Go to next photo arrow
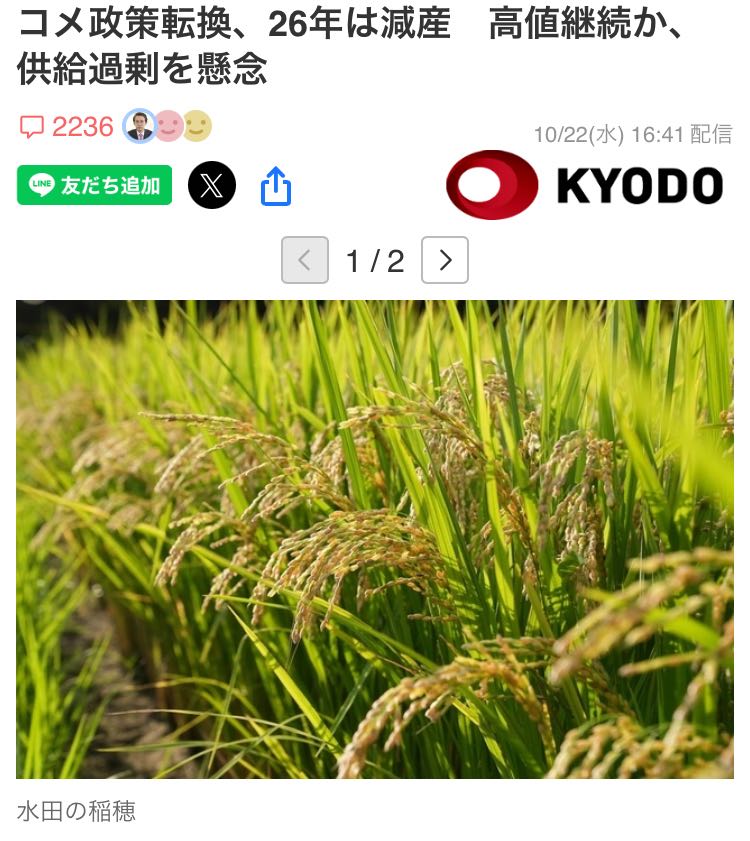This screenshot has height=841, width=750. (x=445, y=261)
